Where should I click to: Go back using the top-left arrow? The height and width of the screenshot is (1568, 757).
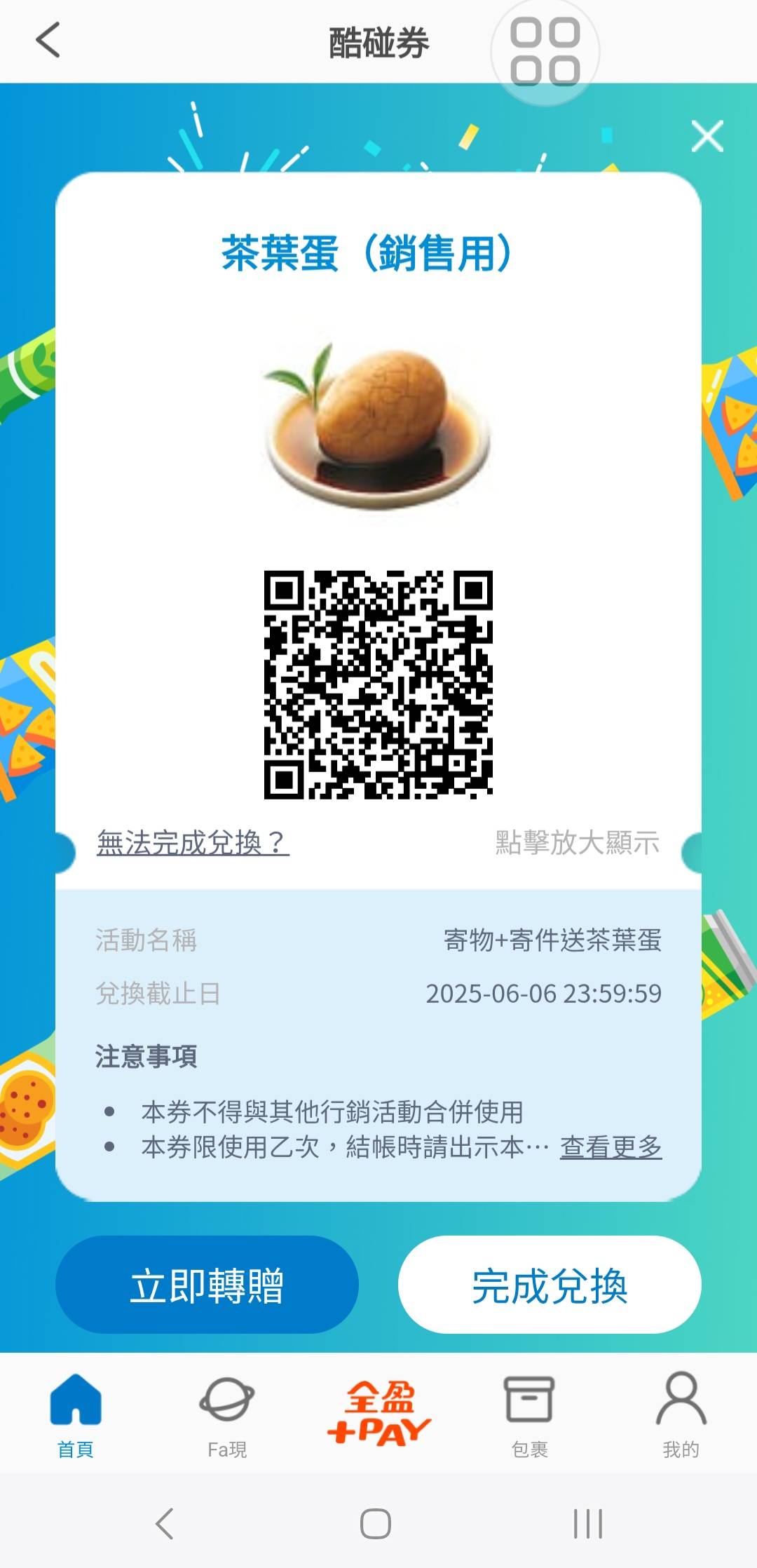click(48, 40)
